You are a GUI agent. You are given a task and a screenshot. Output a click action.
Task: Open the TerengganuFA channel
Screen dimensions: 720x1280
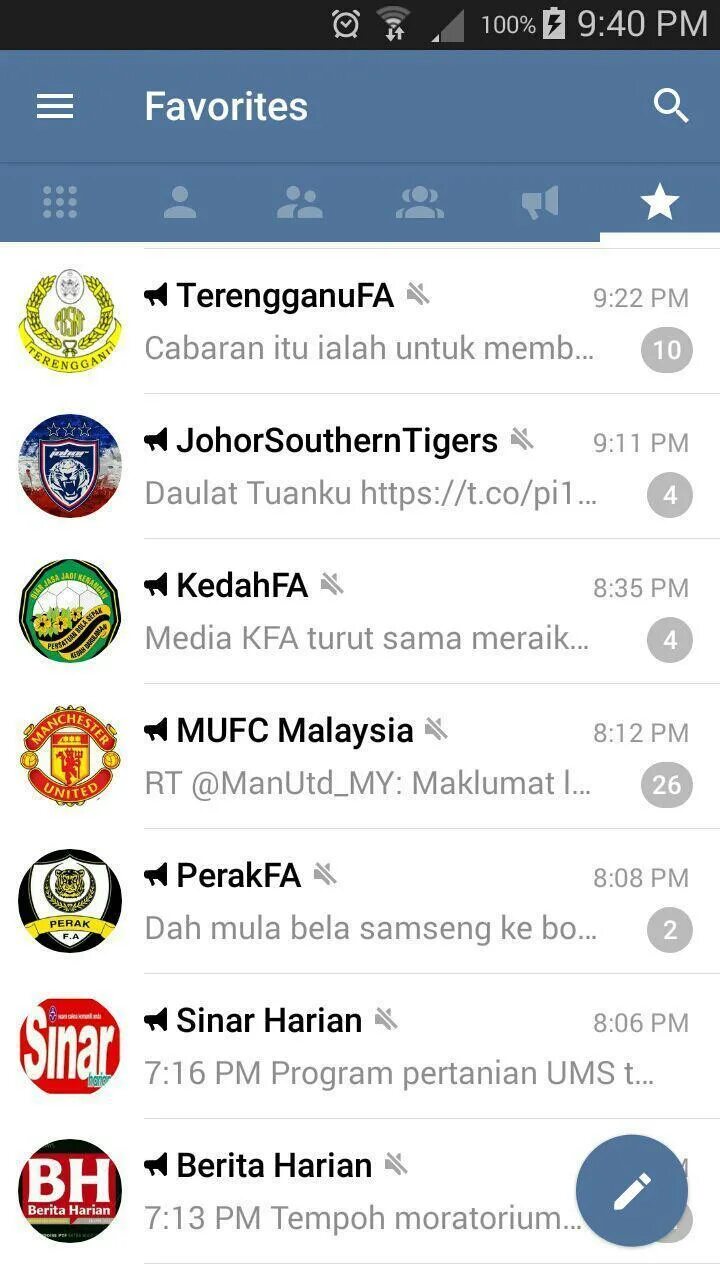tap(360, 322)
